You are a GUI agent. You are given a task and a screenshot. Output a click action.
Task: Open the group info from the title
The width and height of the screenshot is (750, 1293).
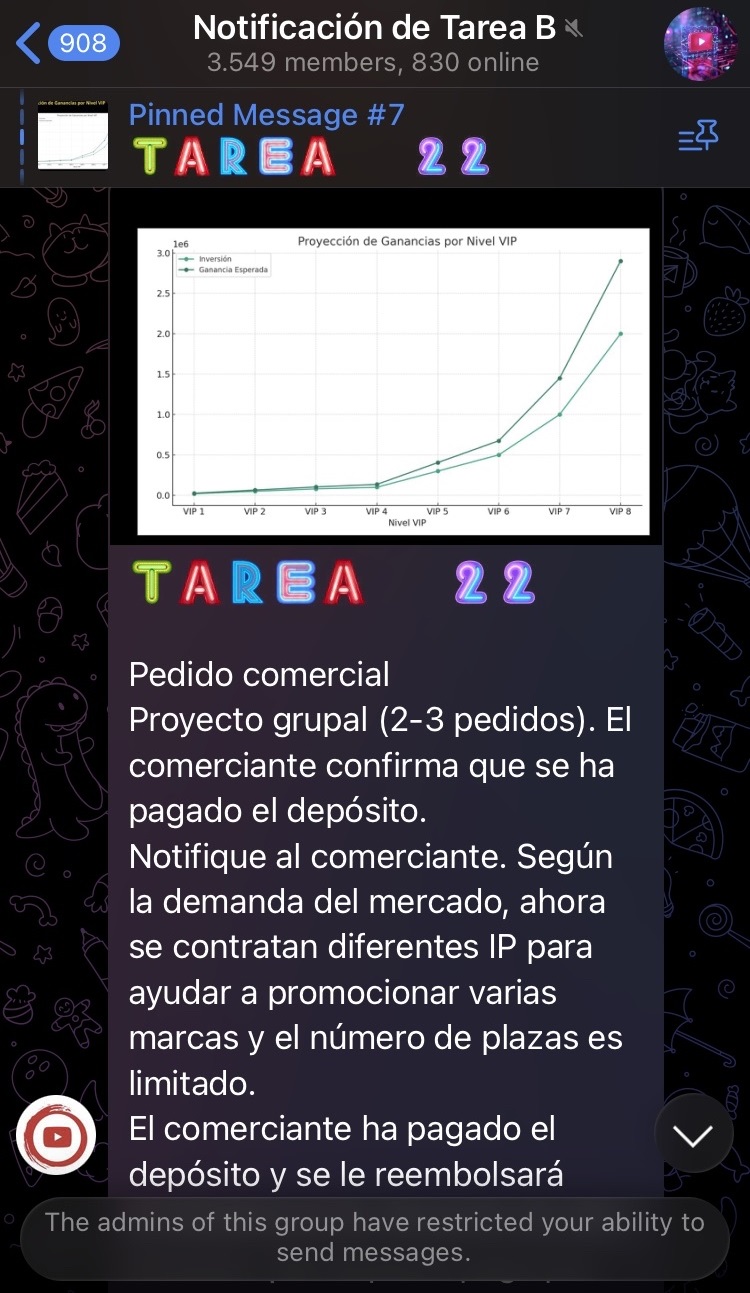coord(373,44)
